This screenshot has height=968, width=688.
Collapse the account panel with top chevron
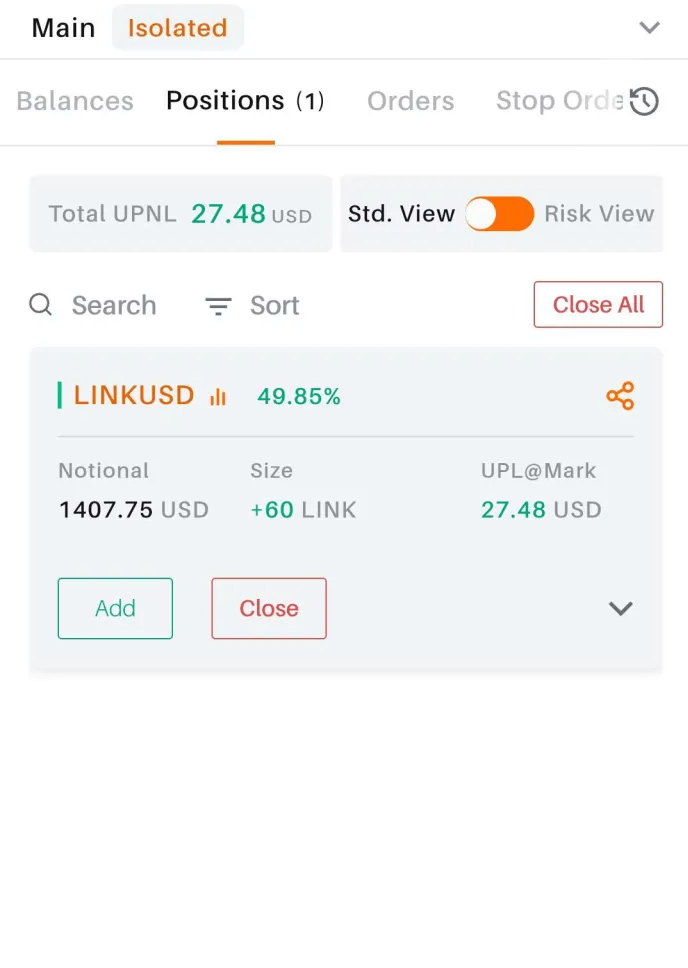tap(650, 28)
